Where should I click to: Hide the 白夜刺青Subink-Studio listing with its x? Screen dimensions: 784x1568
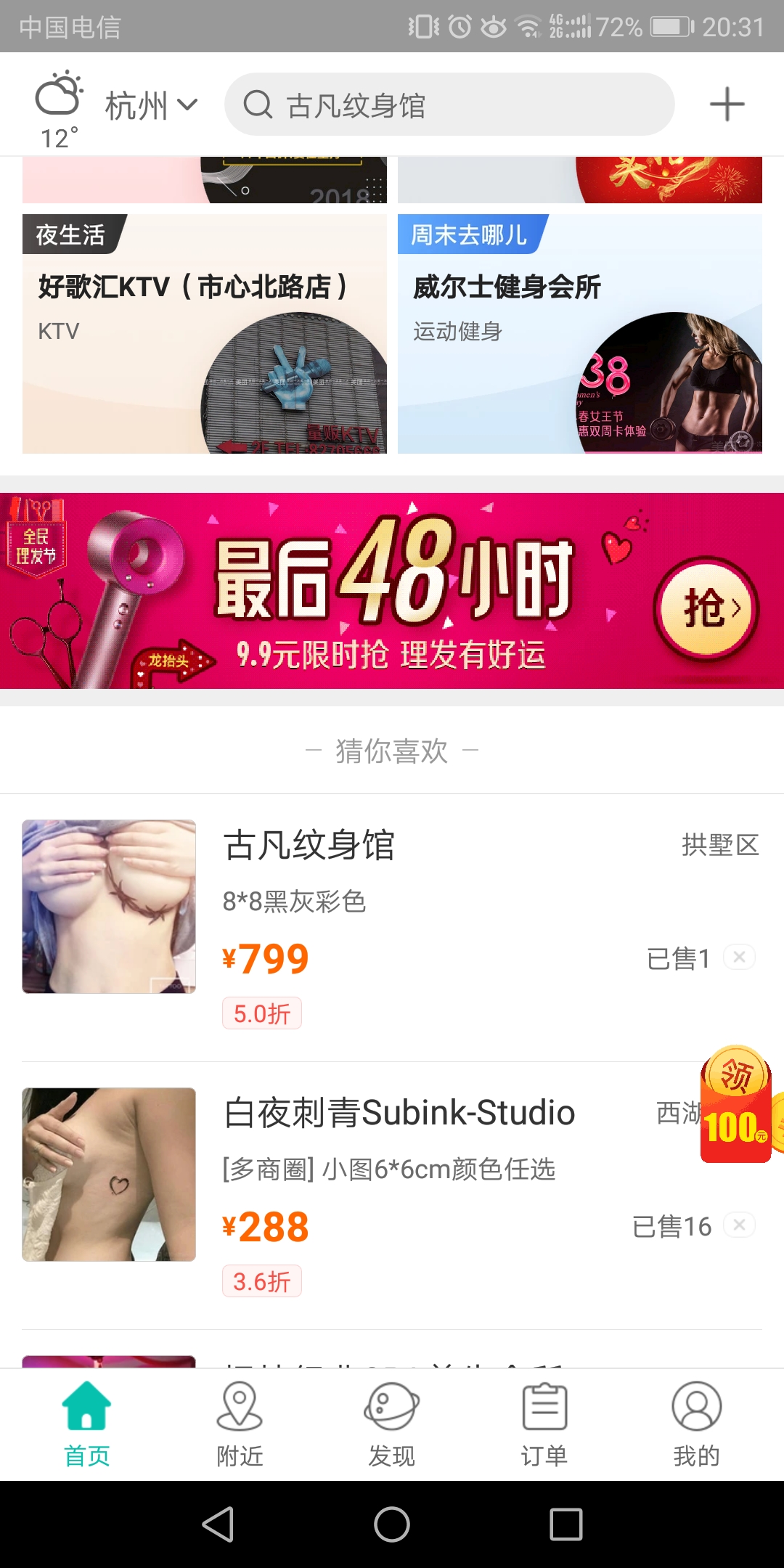coord(739,1225)
